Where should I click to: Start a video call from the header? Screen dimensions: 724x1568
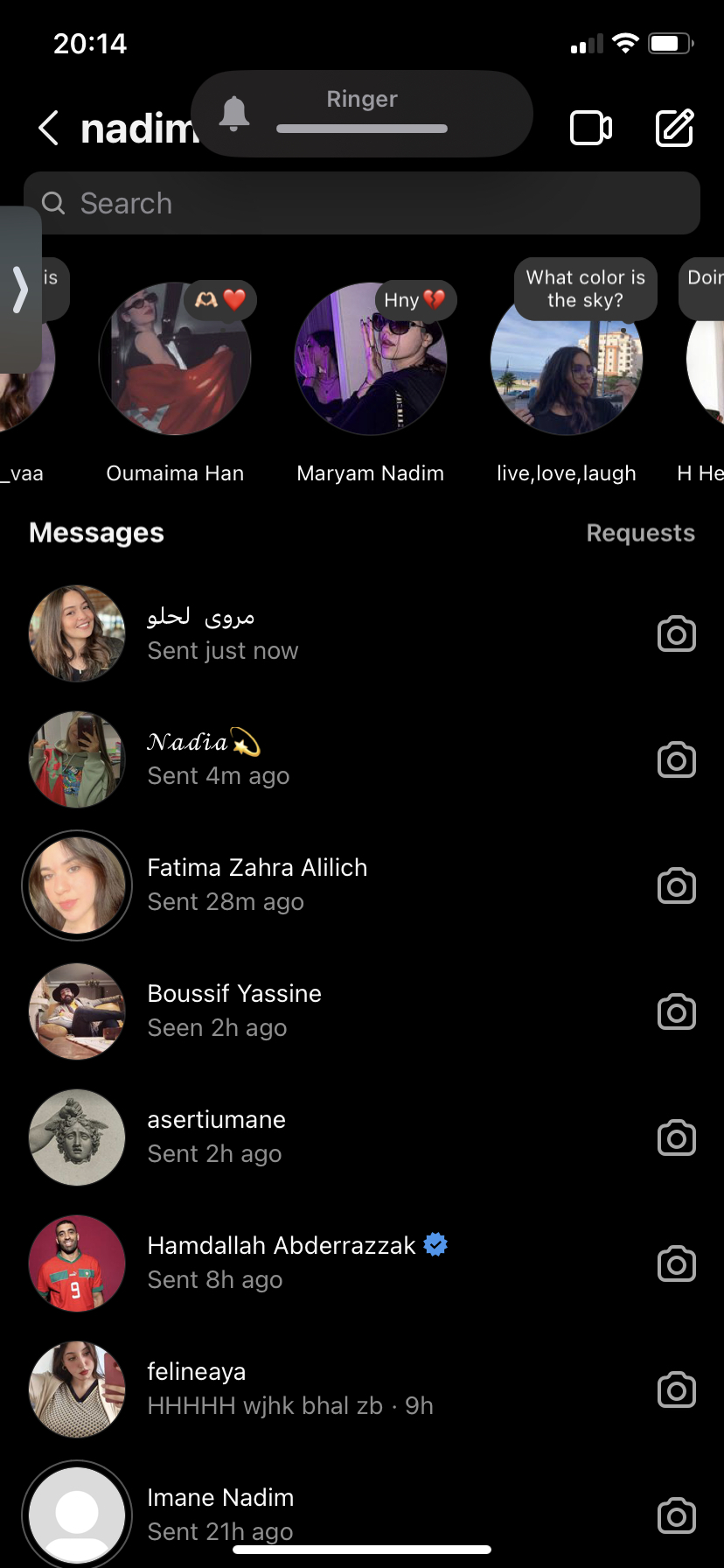pyautogui.click(x=591, y=128)
